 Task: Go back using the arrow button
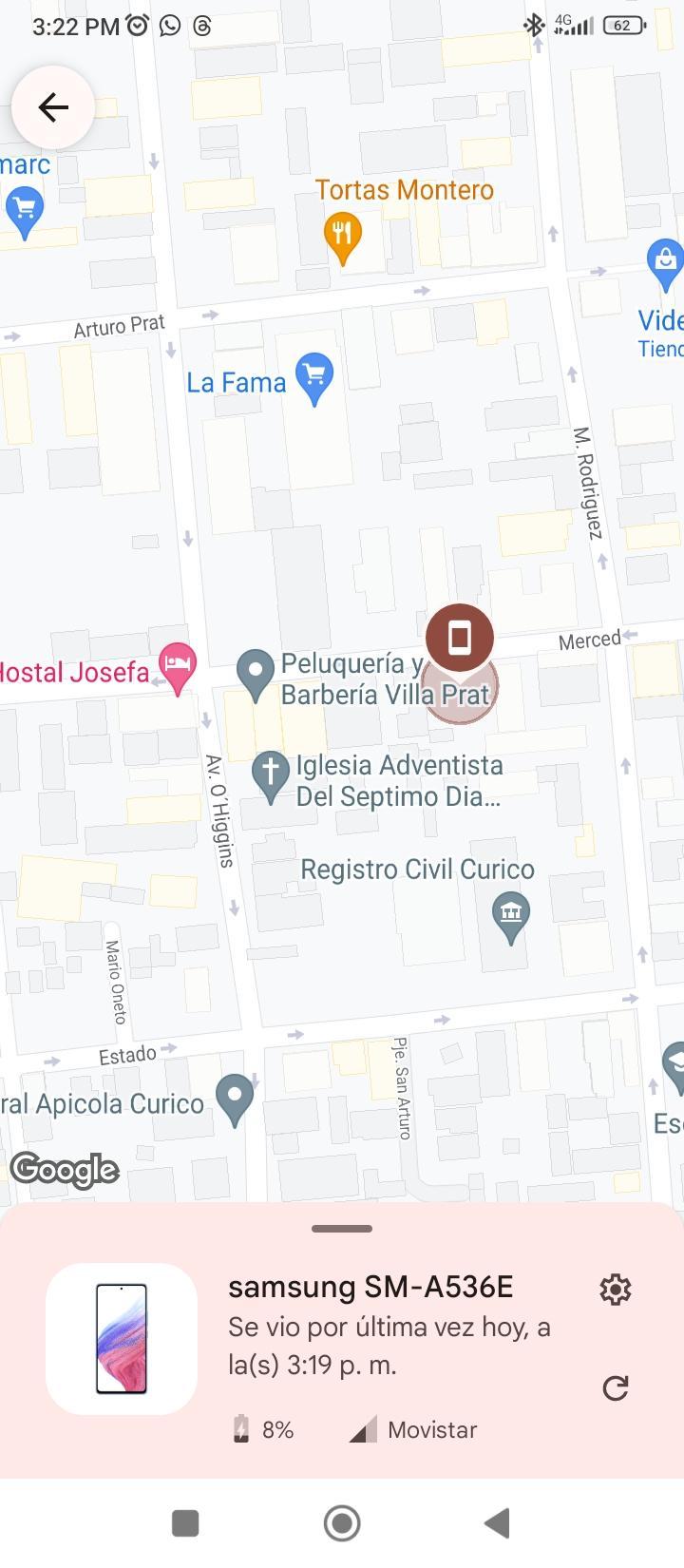coord(53,107)
